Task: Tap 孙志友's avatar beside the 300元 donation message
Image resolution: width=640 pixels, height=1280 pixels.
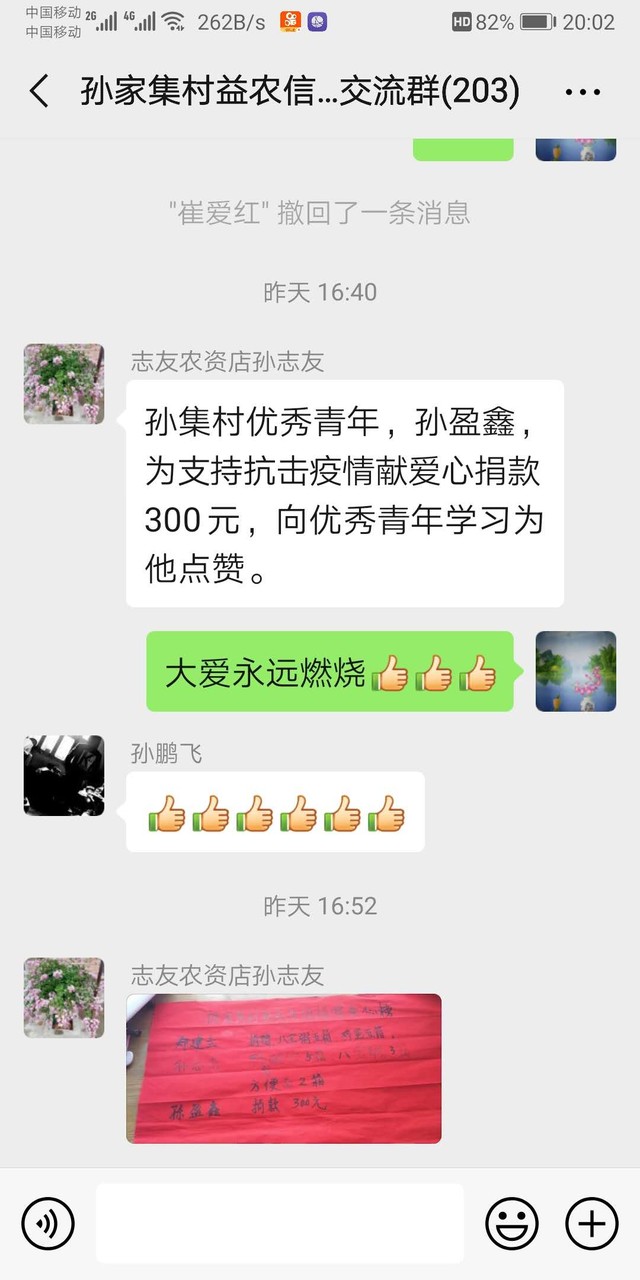Action: click(x=64, y=384)
